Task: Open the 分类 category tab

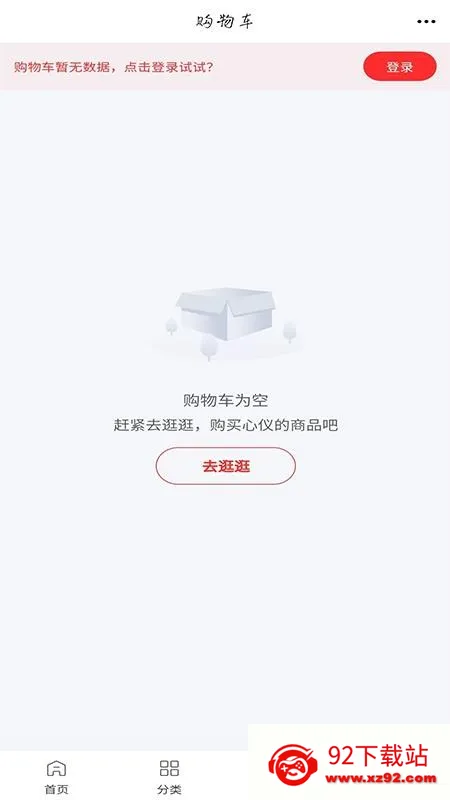Action: click(x=169, y=777)
